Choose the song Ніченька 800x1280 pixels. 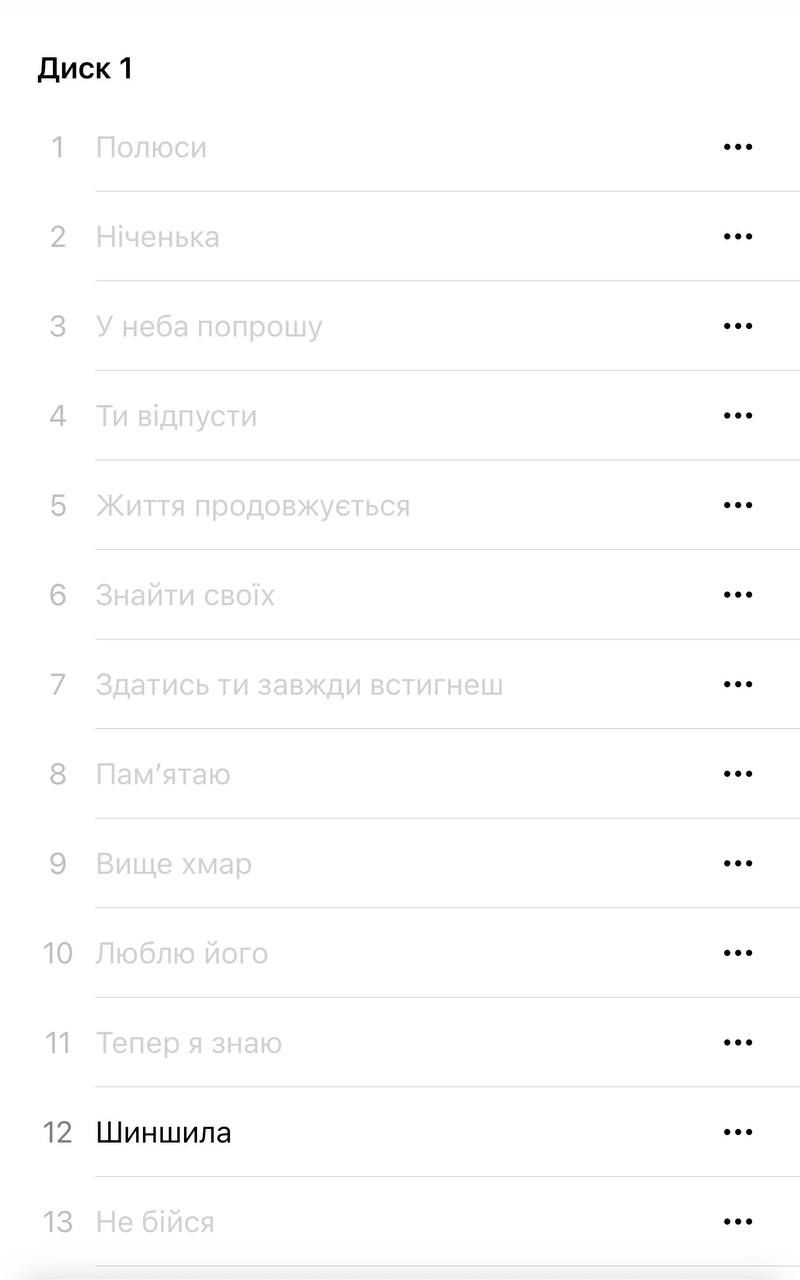(x=158, y=237)
